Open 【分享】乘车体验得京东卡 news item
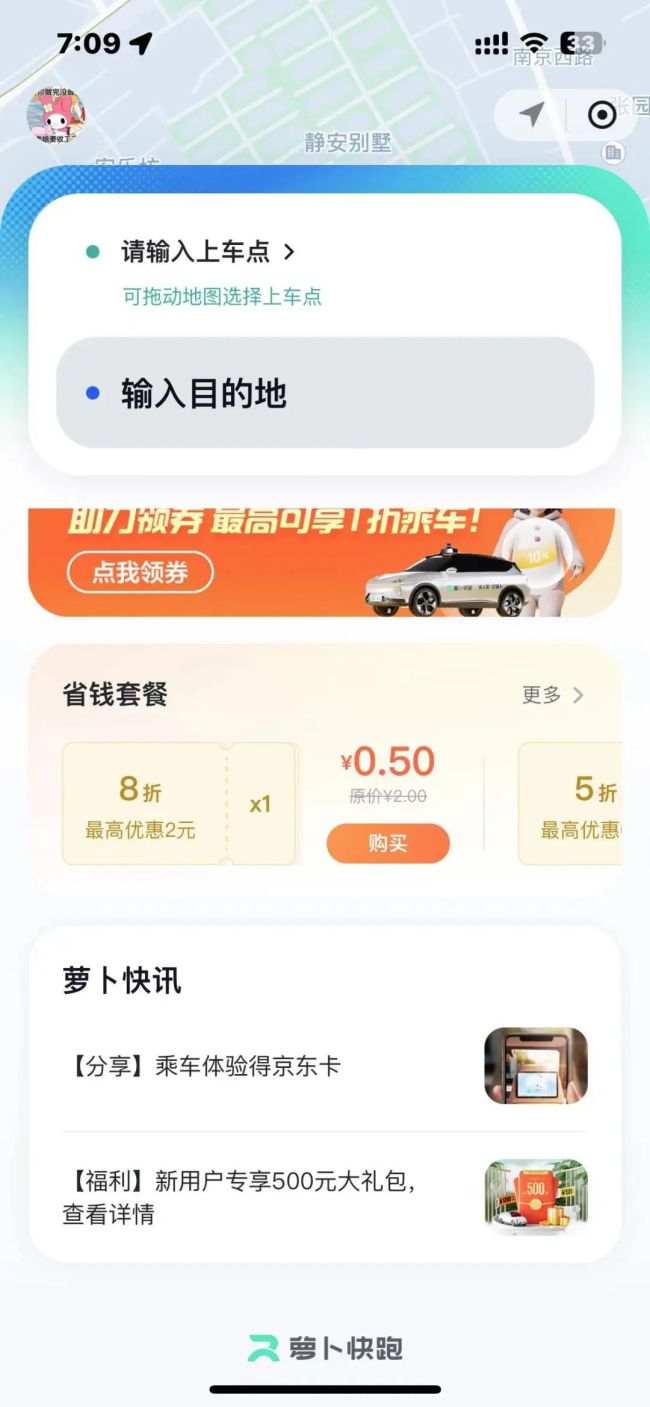The width and height of the screenshot is (650, 1407). click(x=325, y=1066)
